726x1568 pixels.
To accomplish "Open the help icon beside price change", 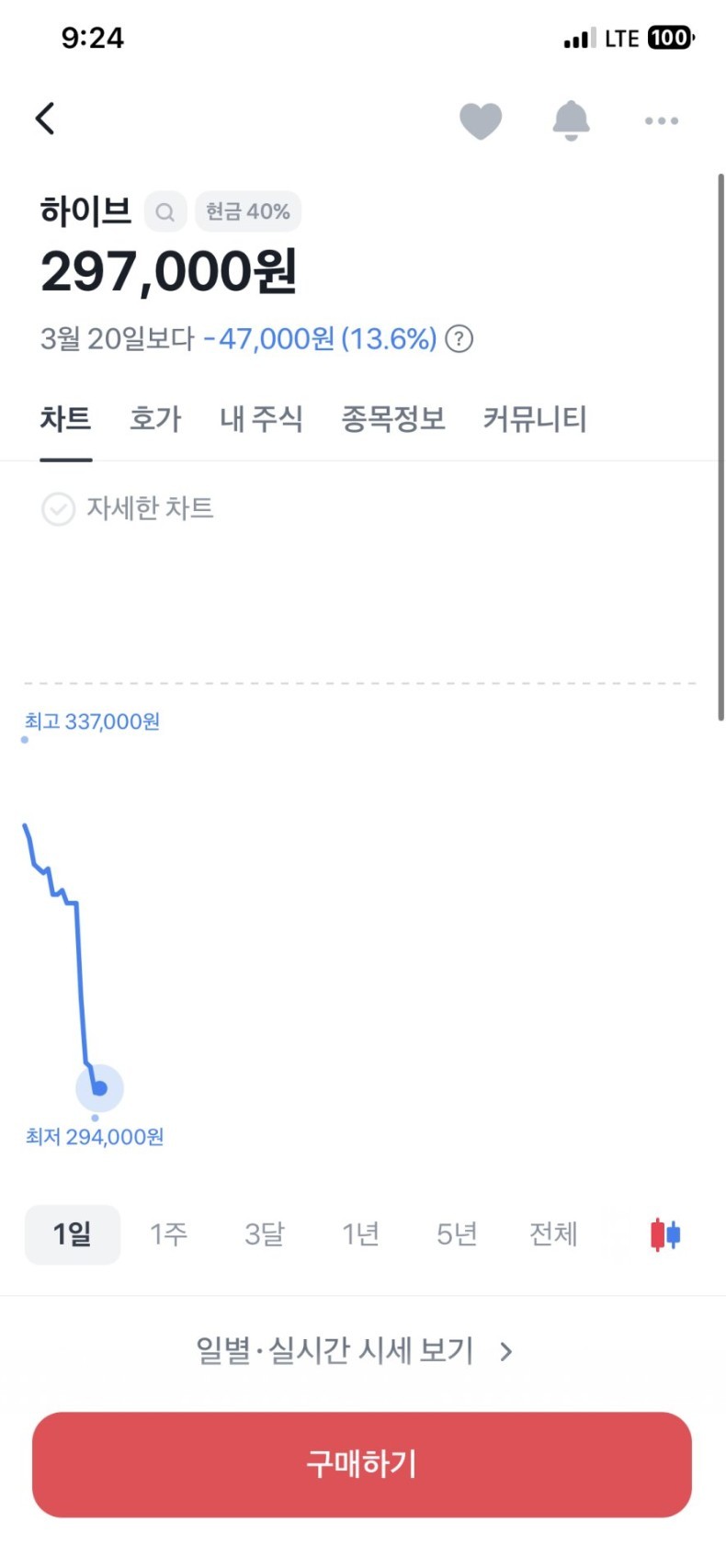I will click(x=459, y=339).
